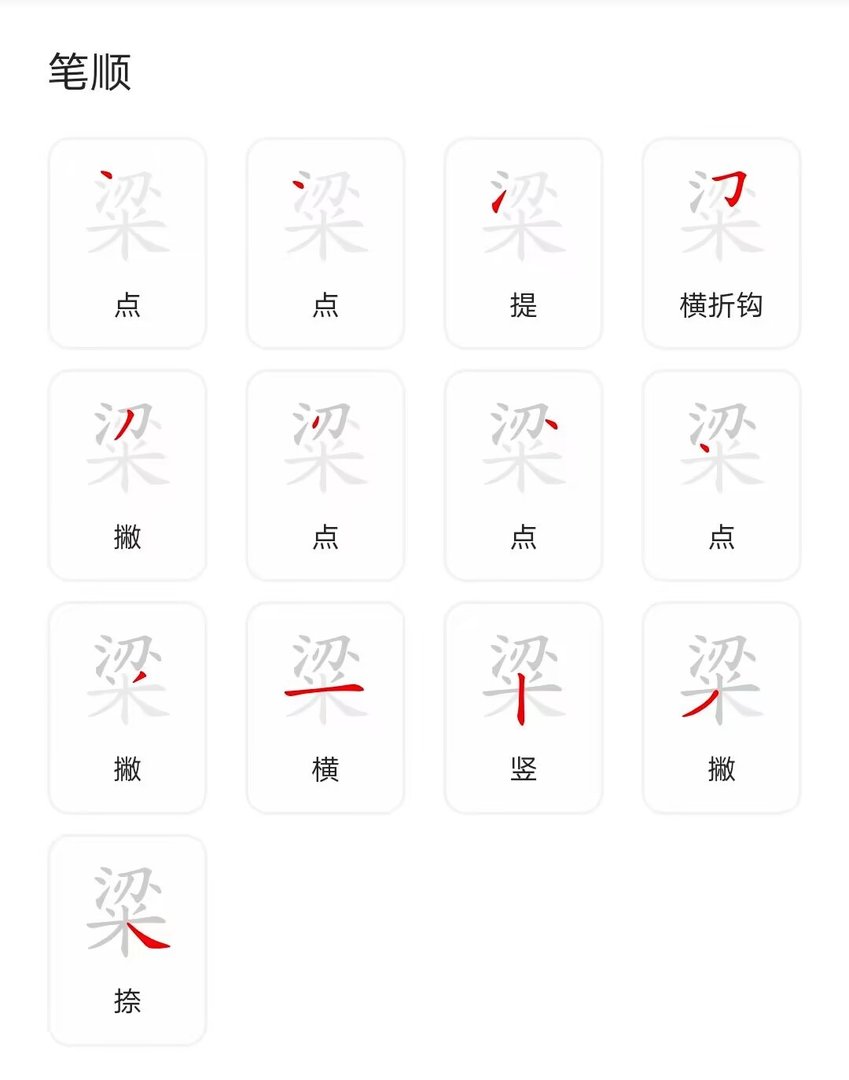The image size is (849, 1080).
Task: Click the 提 label under its card
Action: 525,307
